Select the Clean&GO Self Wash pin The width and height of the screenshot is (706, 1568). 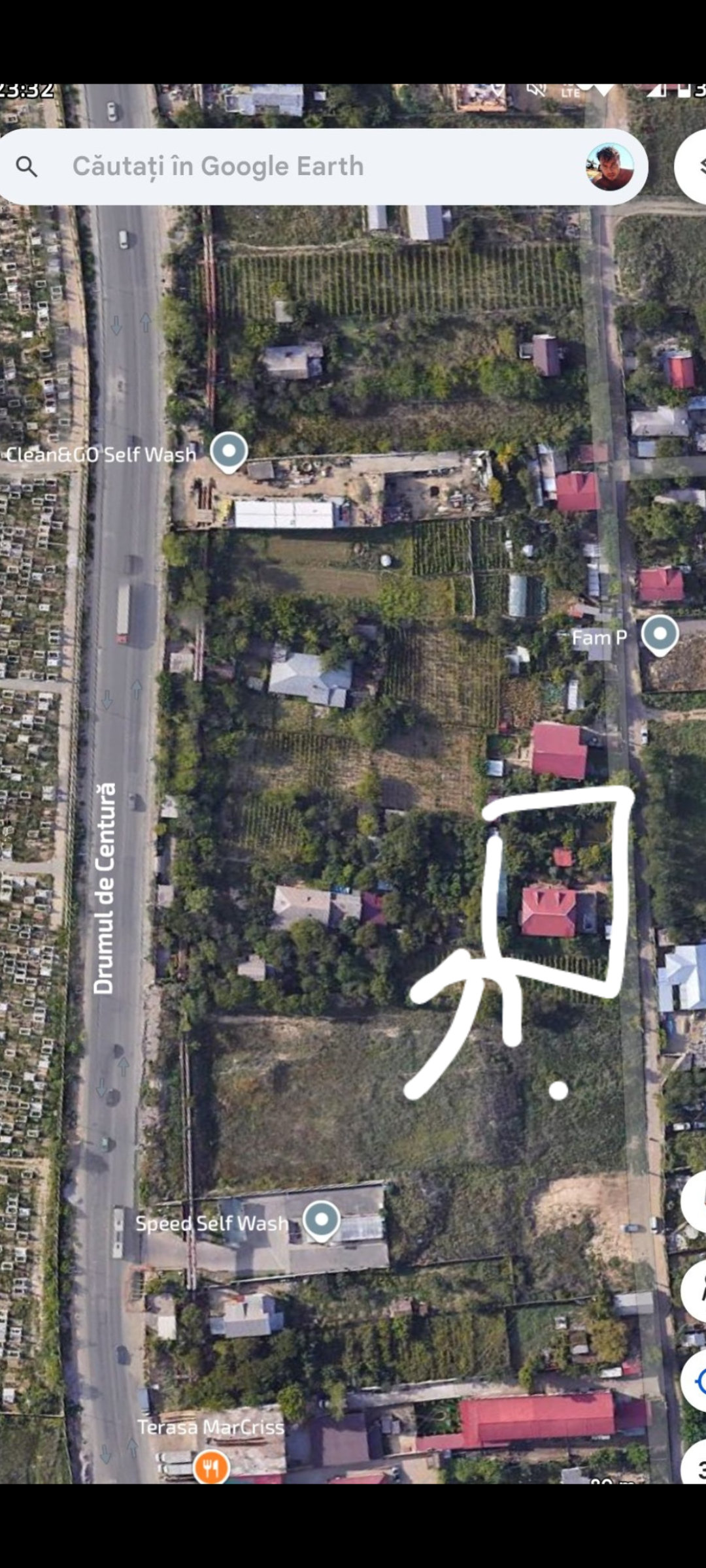[229, 451]
